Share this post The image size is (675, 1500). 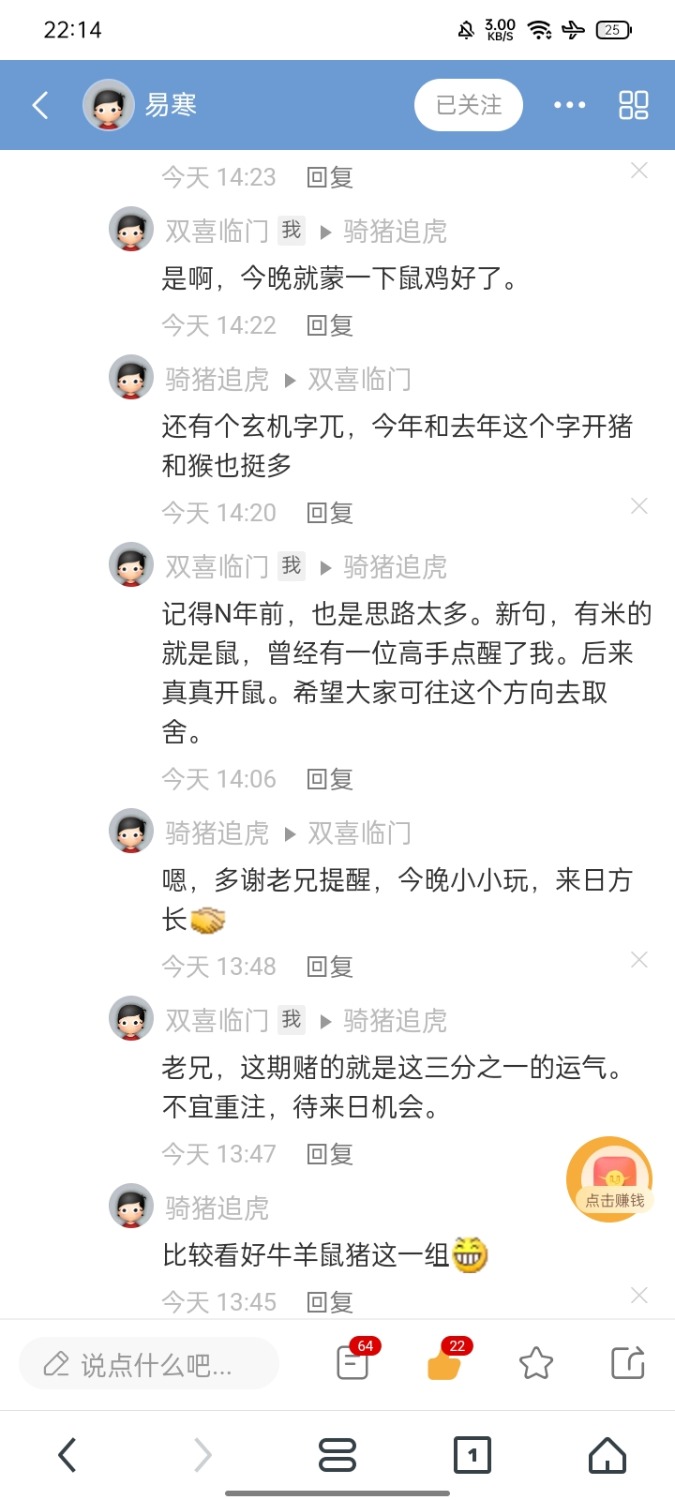point(628,1363)
